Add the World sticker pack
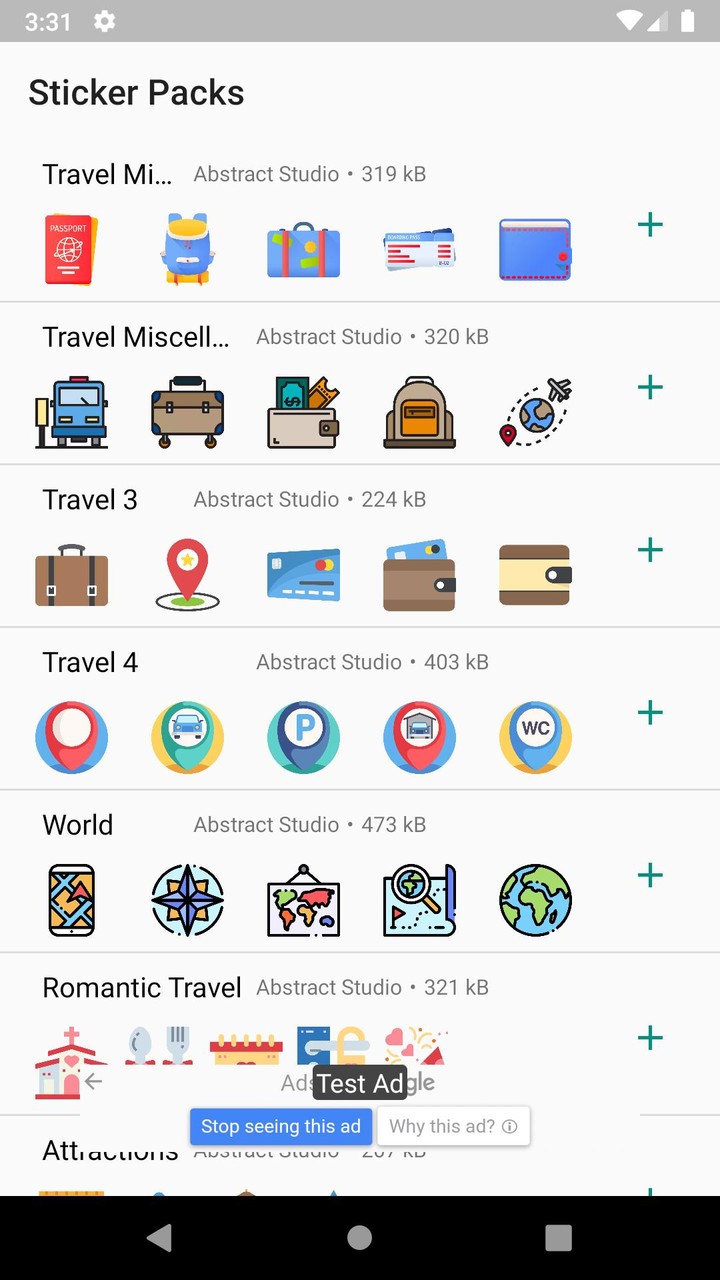 point(650,874)
